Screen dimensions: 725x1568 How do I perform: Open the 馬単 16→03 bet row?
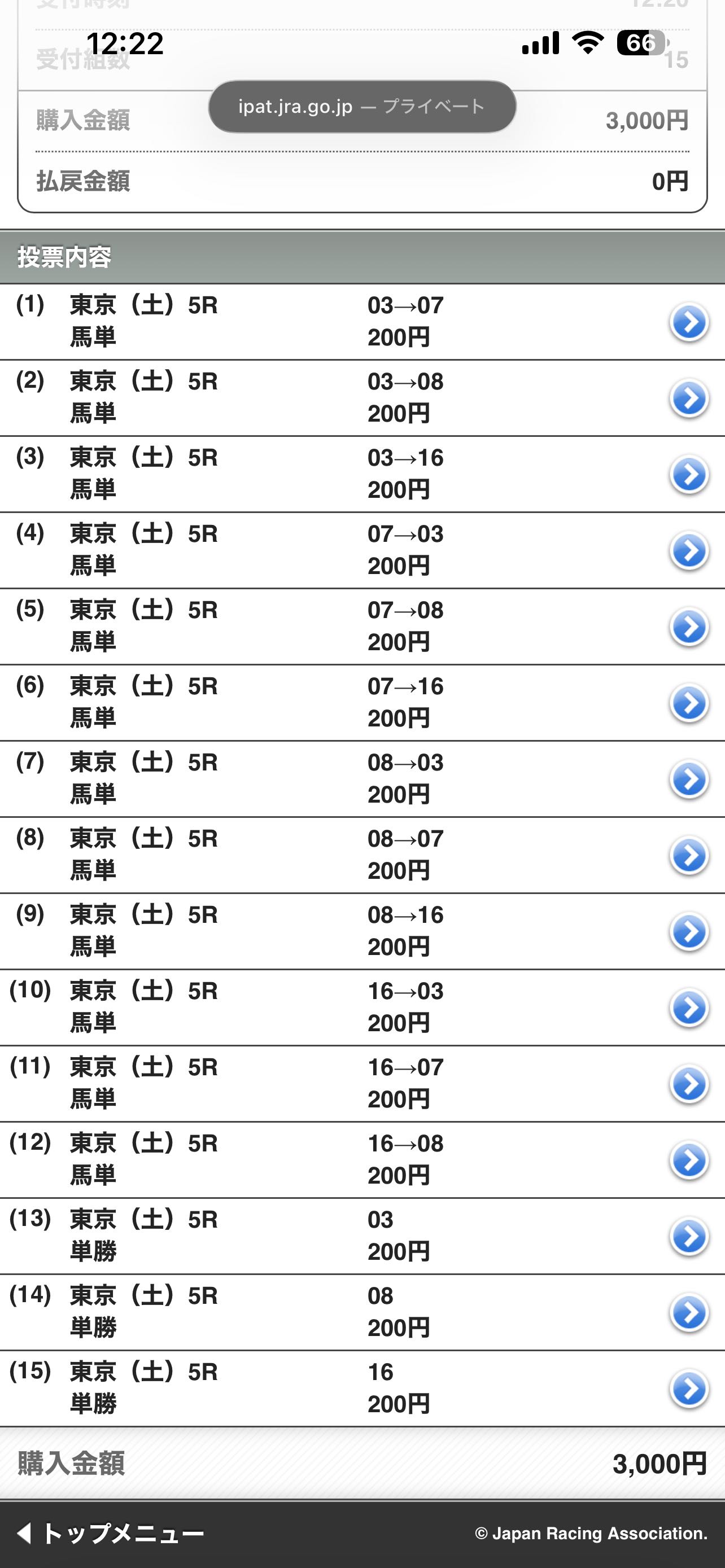coord(688,1008)
